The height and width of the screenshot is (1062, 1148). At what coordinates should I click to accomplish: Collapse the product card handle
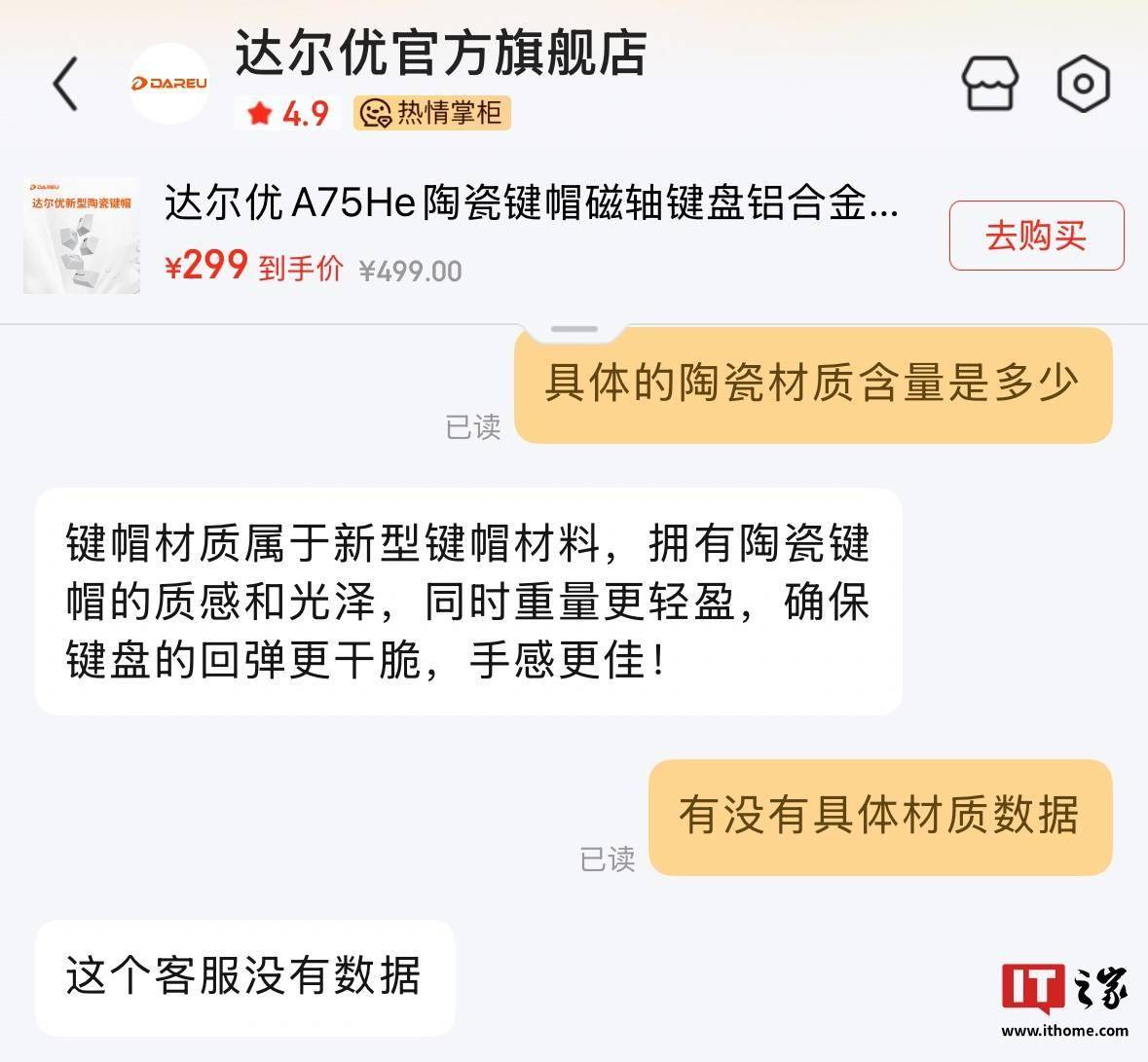[574, 330]
